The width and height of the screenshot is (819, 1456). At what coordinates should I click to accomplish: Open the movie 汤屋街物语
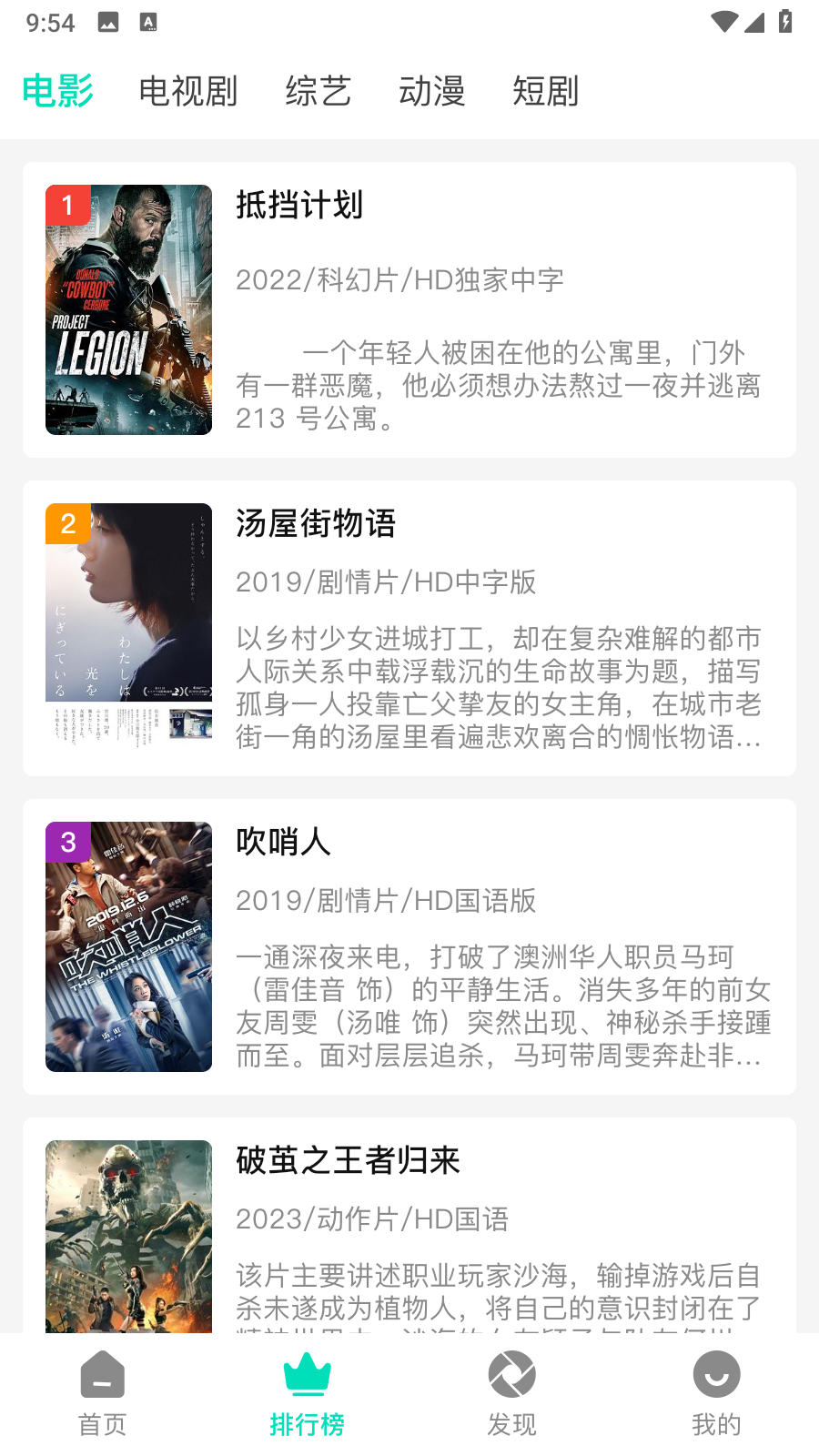315,525
